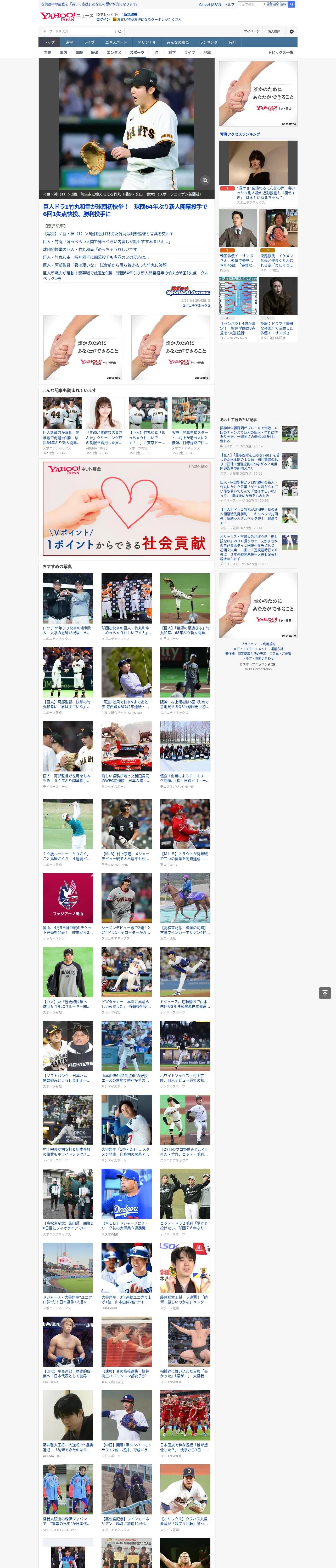Open 購入履歴
This screenshot has height=1568, width=336.
274,31
